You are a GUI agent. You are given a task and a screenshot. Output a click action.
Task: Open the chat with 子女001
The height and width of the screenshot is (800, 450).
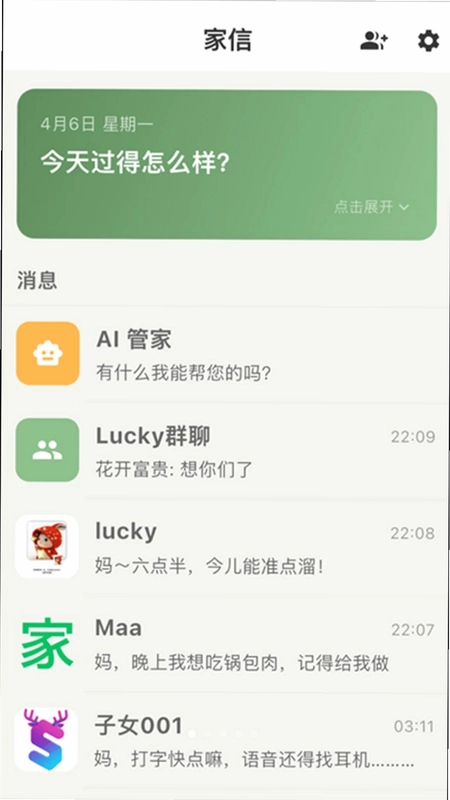(x=225, y=739)
